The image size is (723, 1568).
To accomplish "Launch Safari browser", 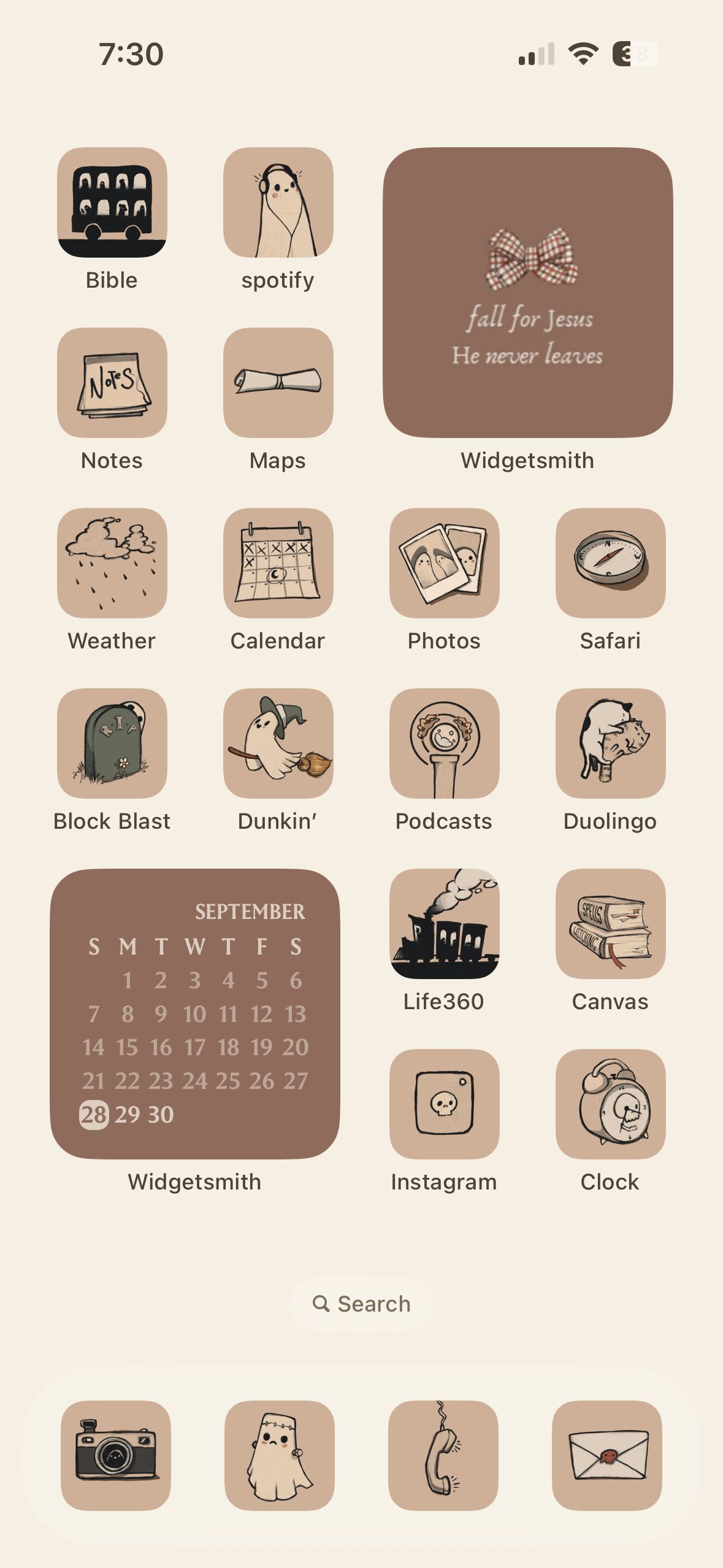I will click(611, 563).
